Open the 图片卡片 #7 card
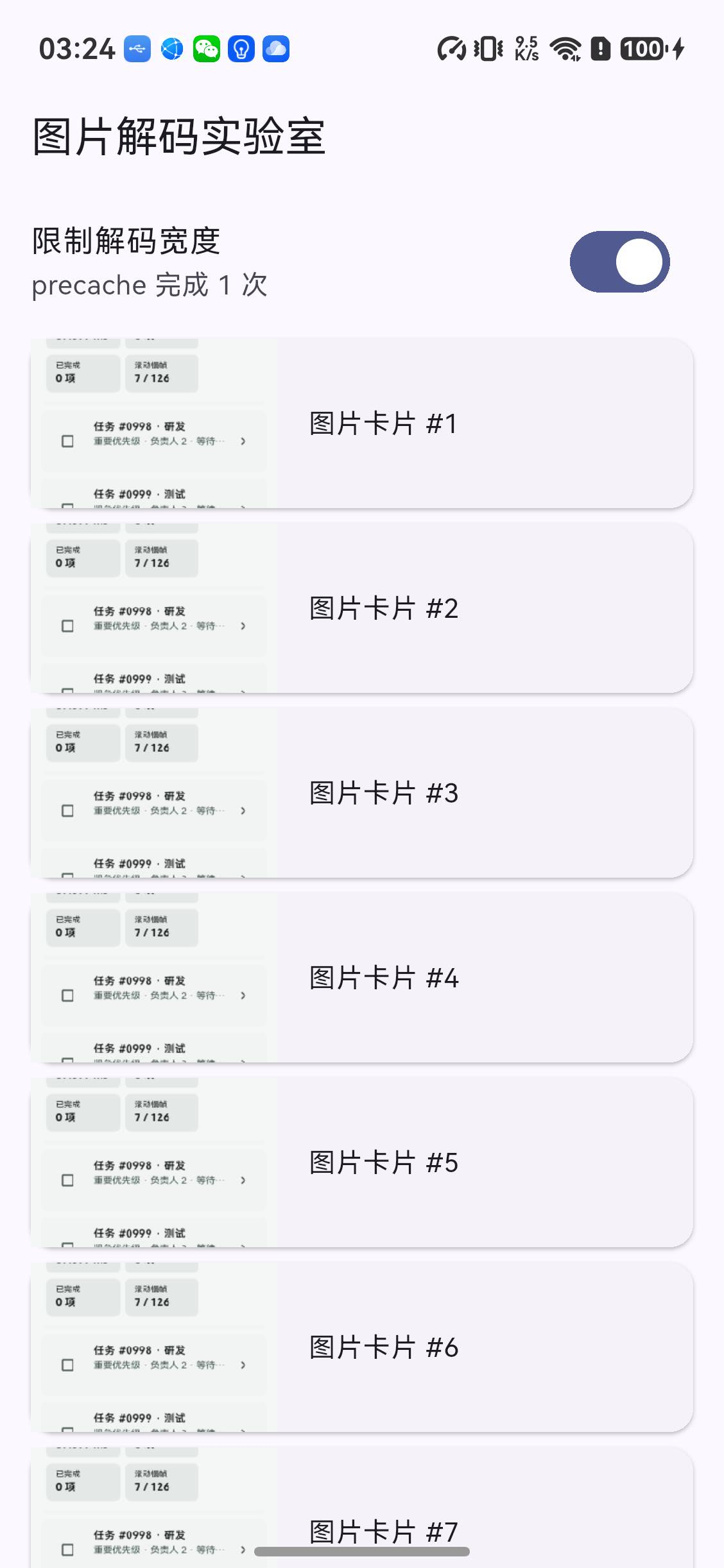Image resolution: width=724 pixels, height=1568 pixels. pyautogui.click(x=362, y=1508)
